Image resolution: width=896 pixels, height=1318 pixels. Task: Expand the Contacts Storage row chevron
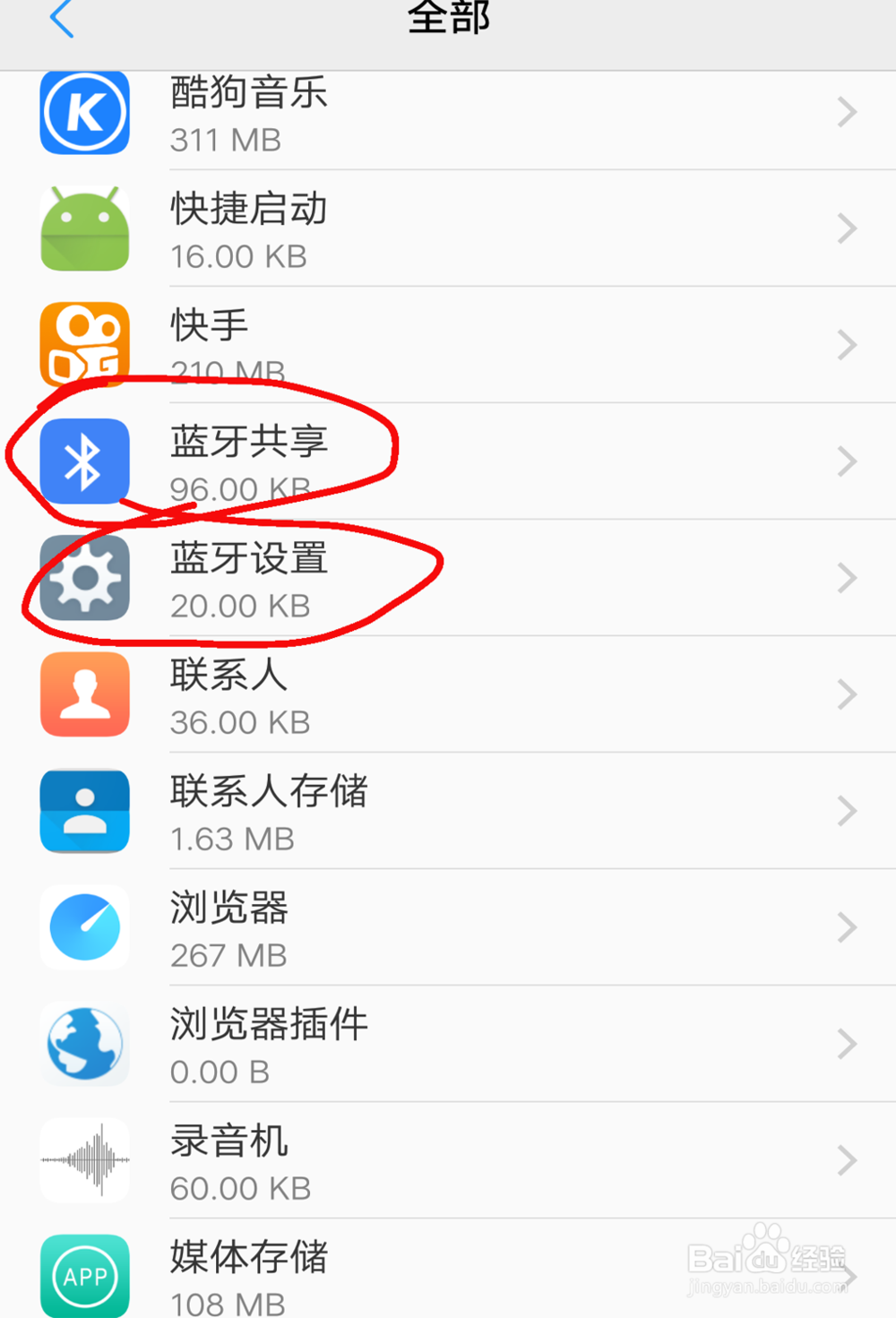pos(848,811)
